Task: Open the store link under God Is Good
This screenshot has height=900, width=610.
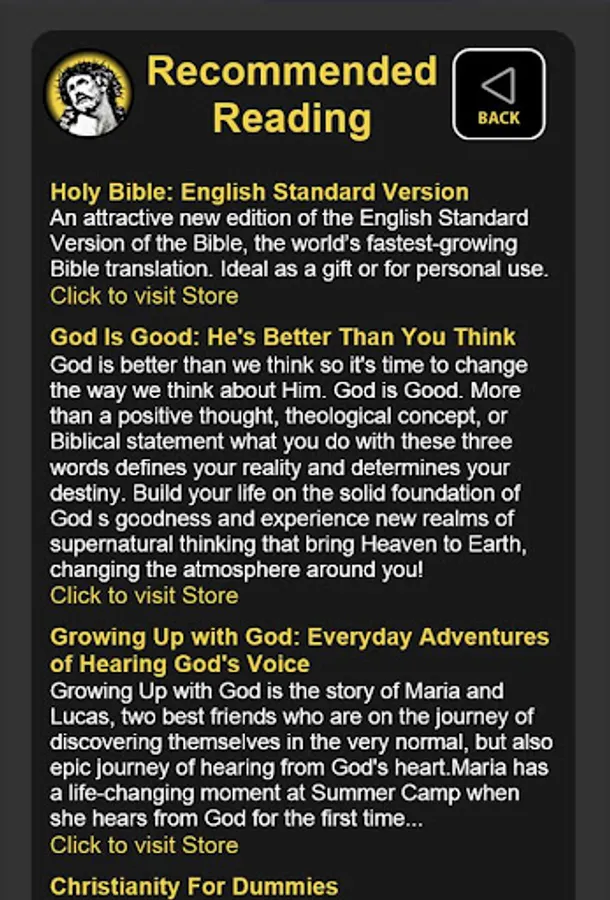Action: point(144,596)
